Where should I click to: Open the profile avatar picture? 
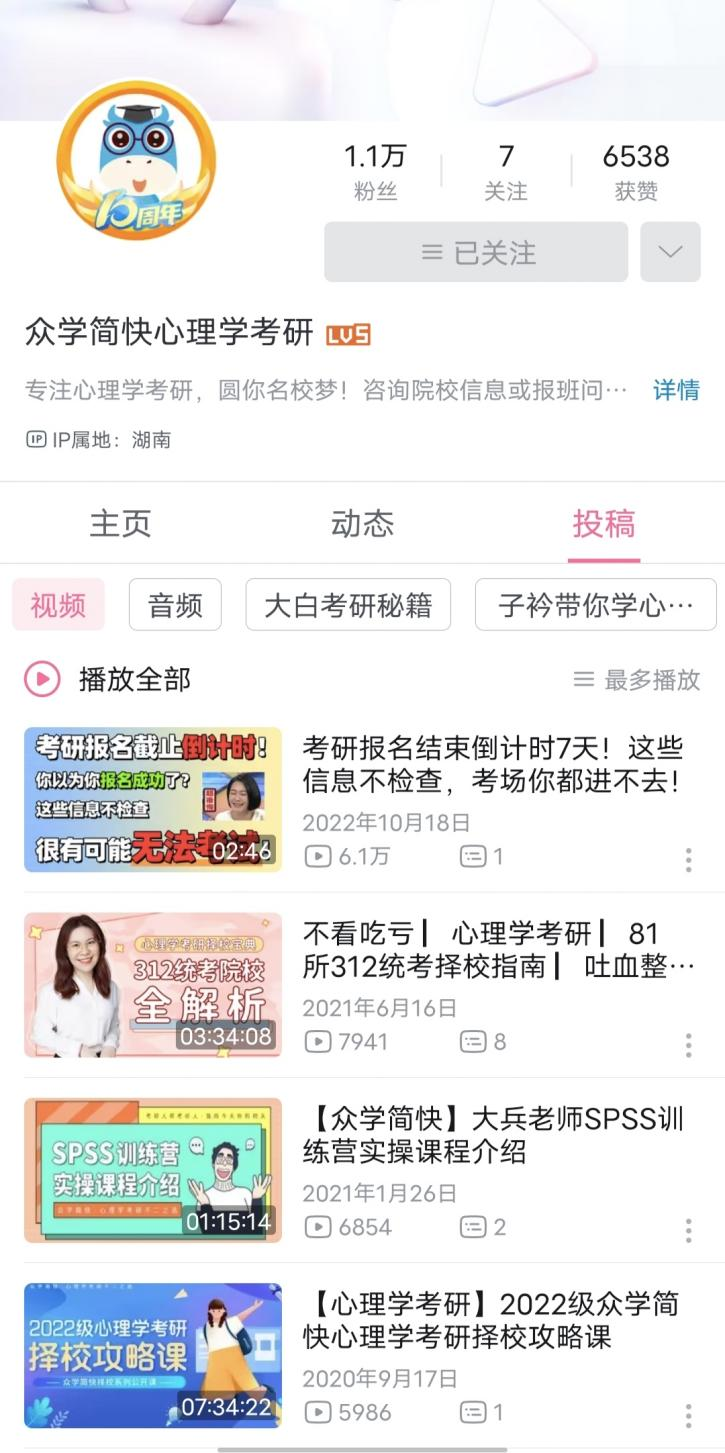tap(136, 160)
